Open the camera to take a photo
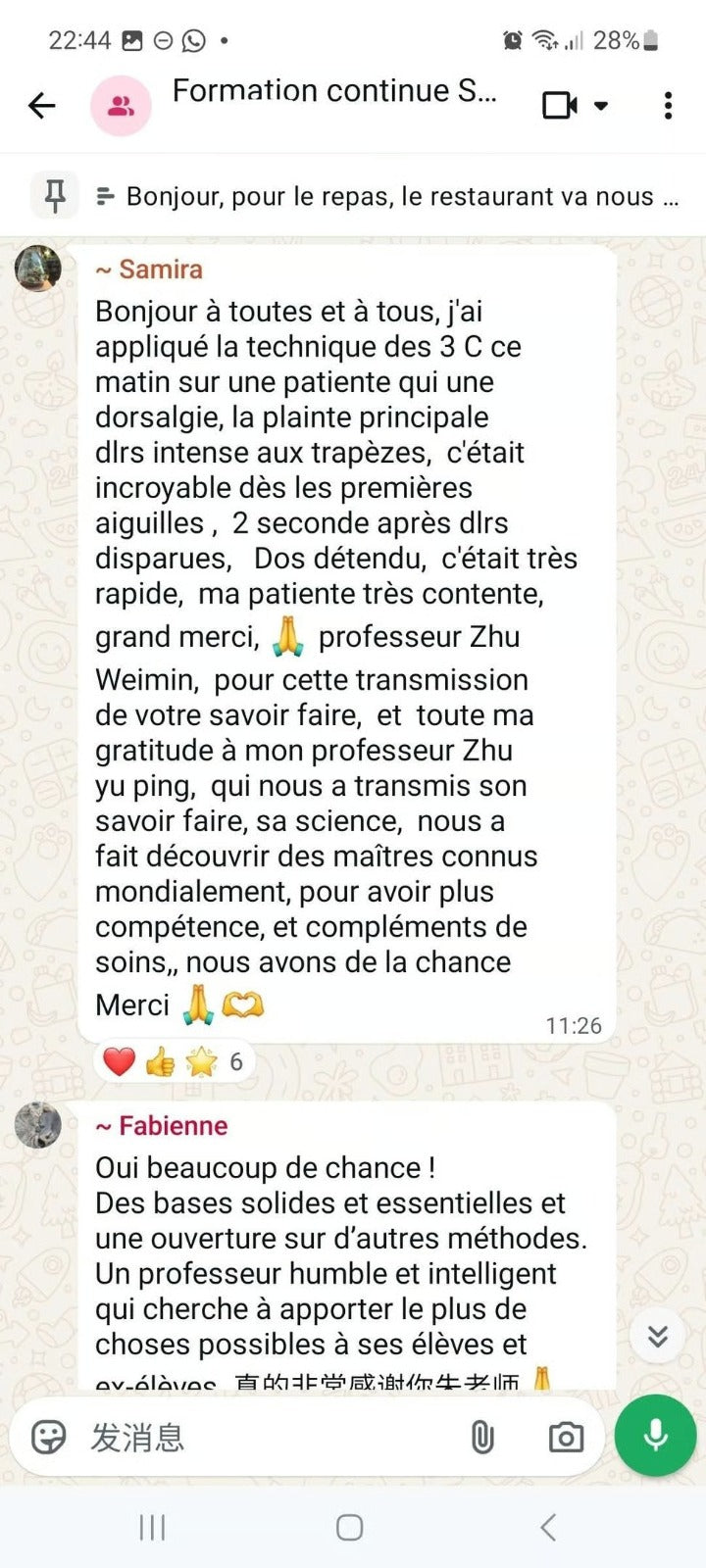The height and width of the screenshot is (1568, 706). coord(566,1438)
